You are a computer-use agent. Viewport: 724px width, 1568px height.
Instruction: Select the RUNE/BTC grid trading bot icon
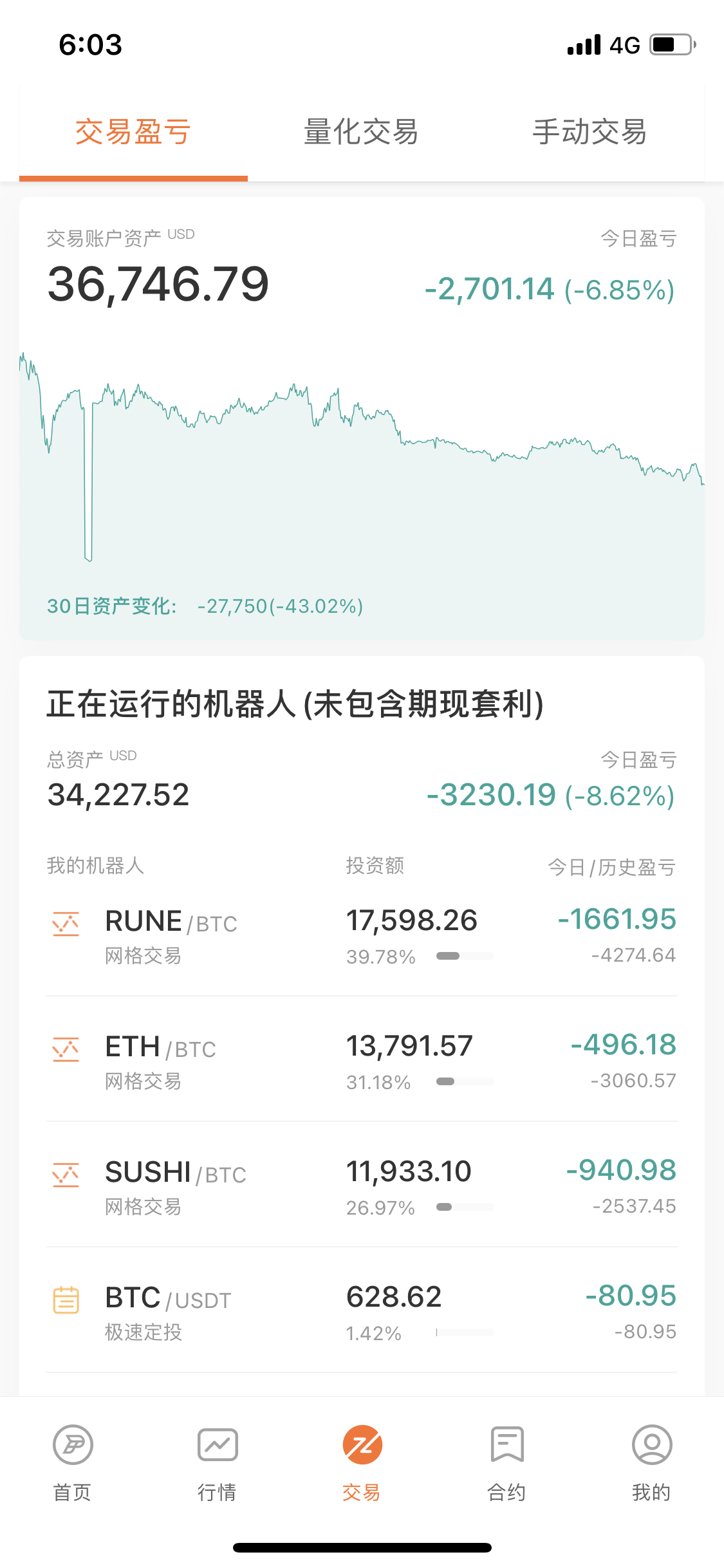[x=65, y=923]
